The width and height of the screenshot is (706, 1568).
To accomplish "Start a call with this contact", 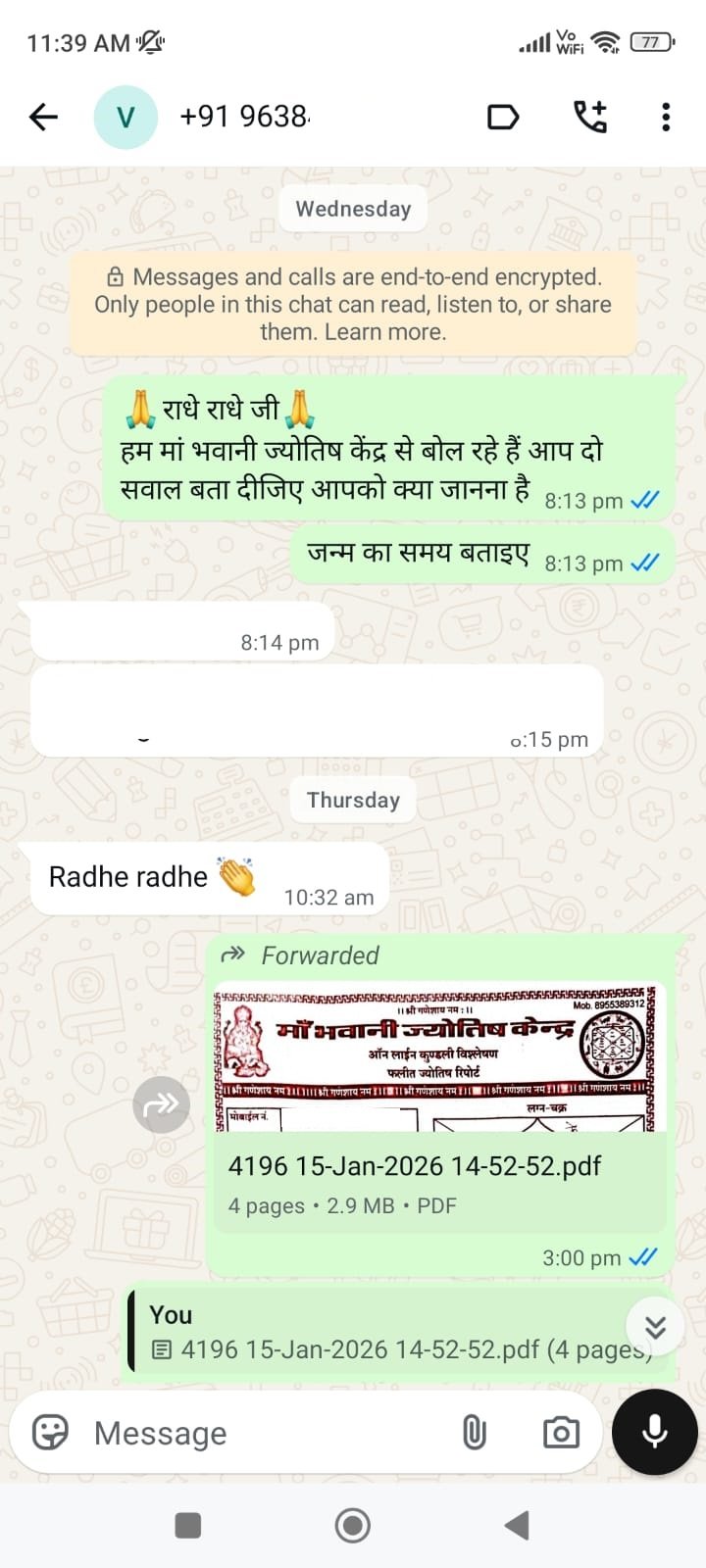I will (x=590, y=118).
